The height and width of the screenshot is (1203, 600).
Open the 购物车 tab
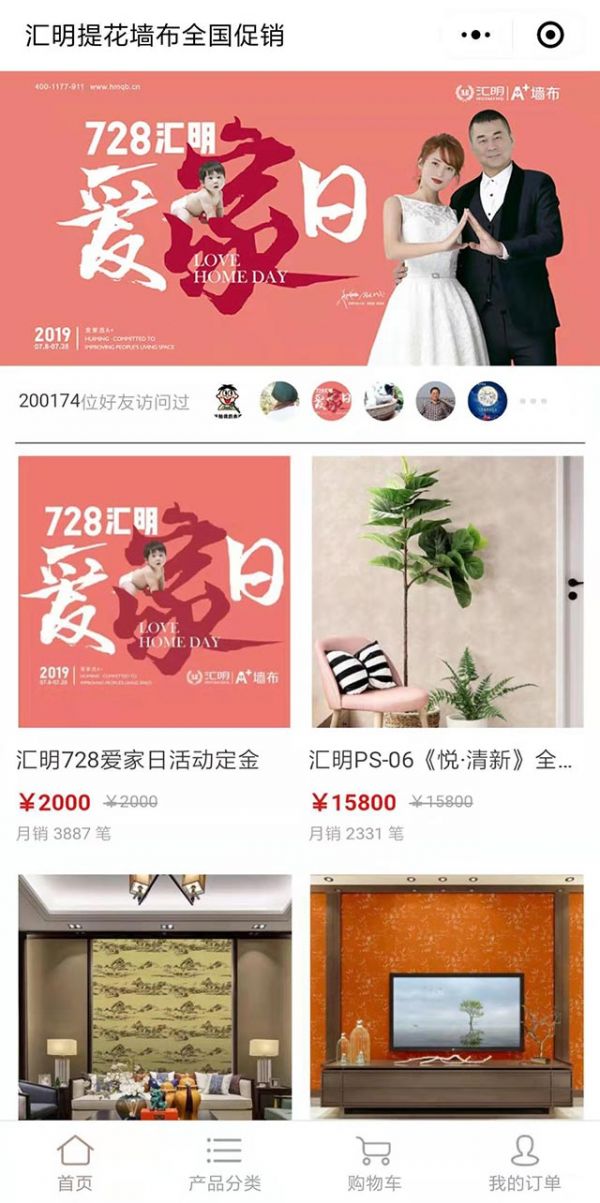pos(374,1162)
